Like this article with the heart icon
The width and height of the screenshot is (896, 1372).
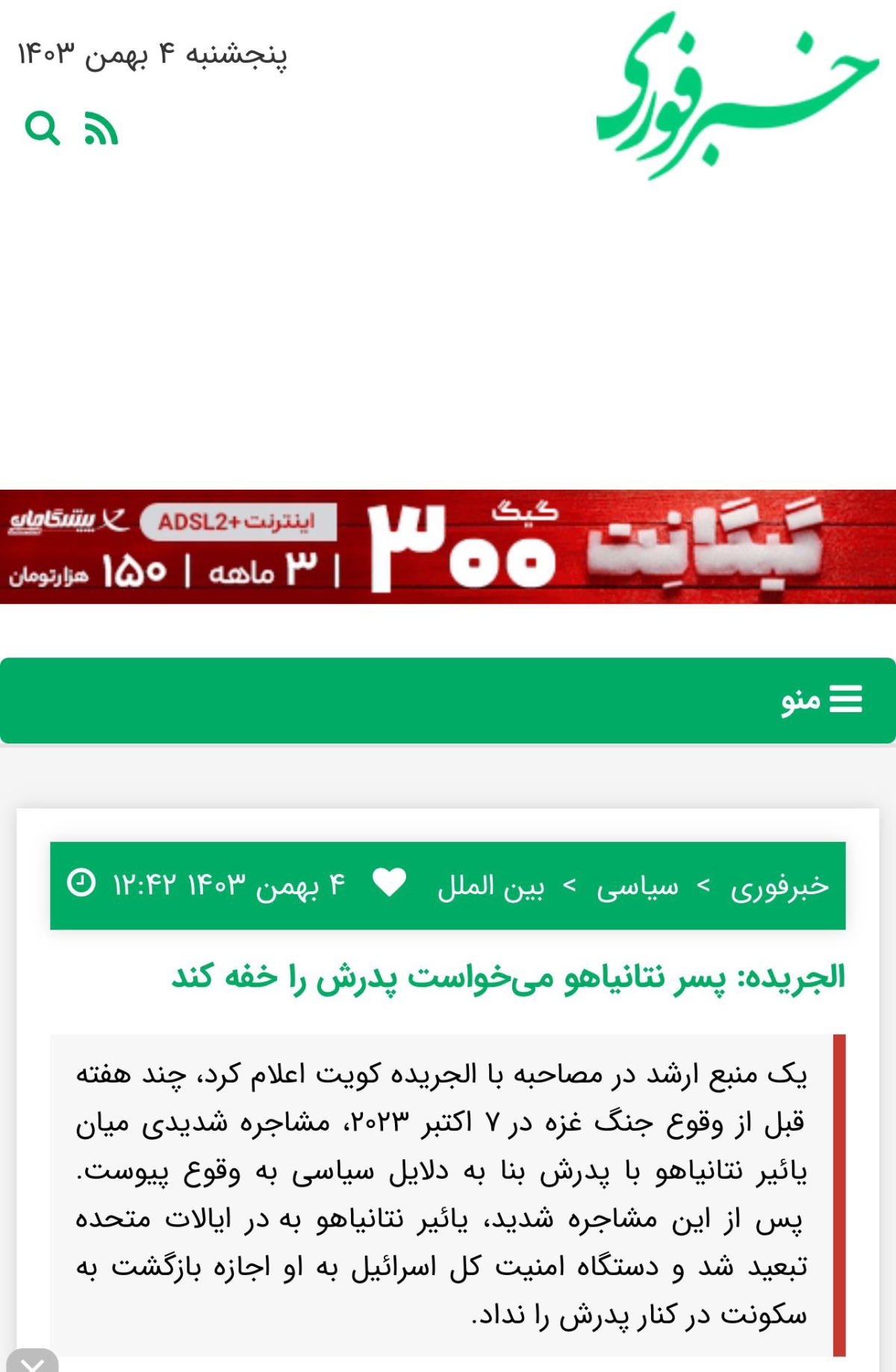click(x=389, y=883)
